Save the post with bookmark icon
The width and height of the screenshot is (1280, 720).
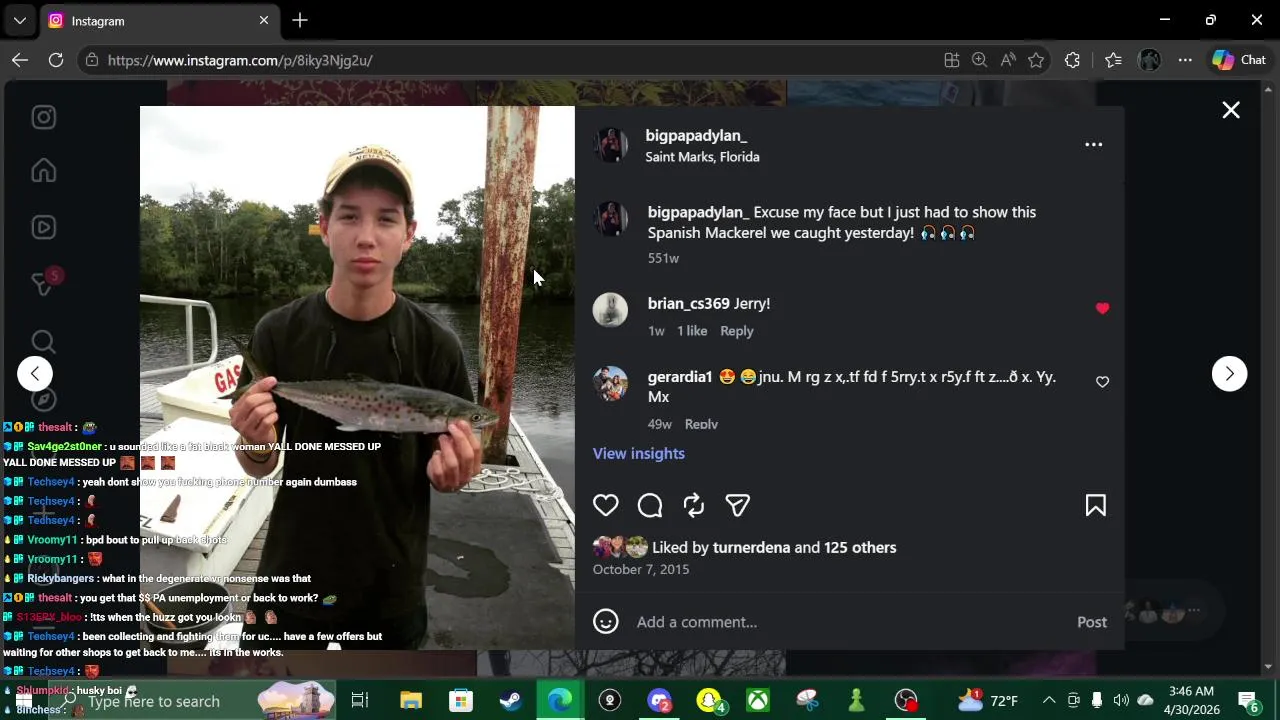1096,506
